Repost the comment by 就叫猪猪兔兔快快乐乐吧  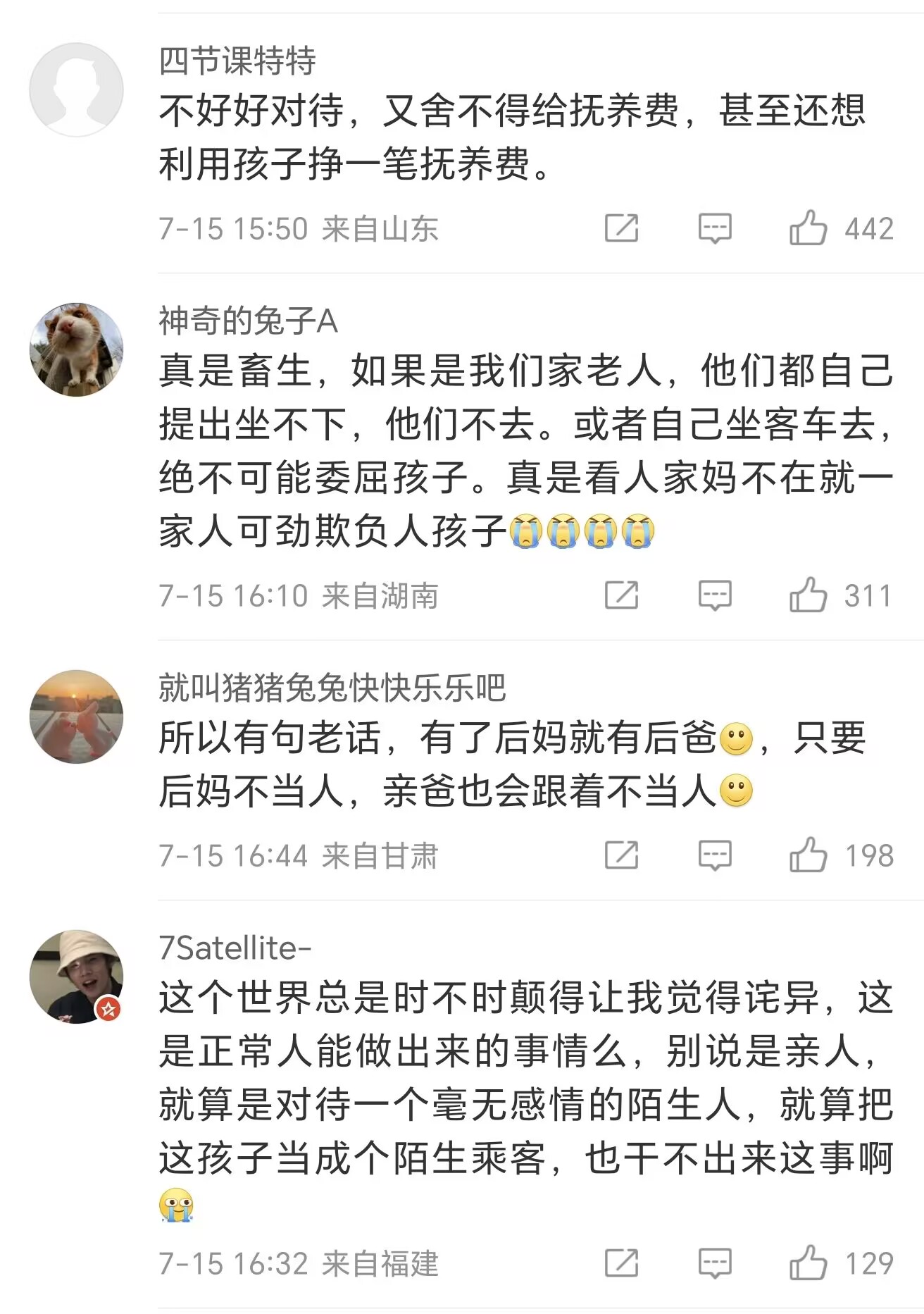point(621,855)
